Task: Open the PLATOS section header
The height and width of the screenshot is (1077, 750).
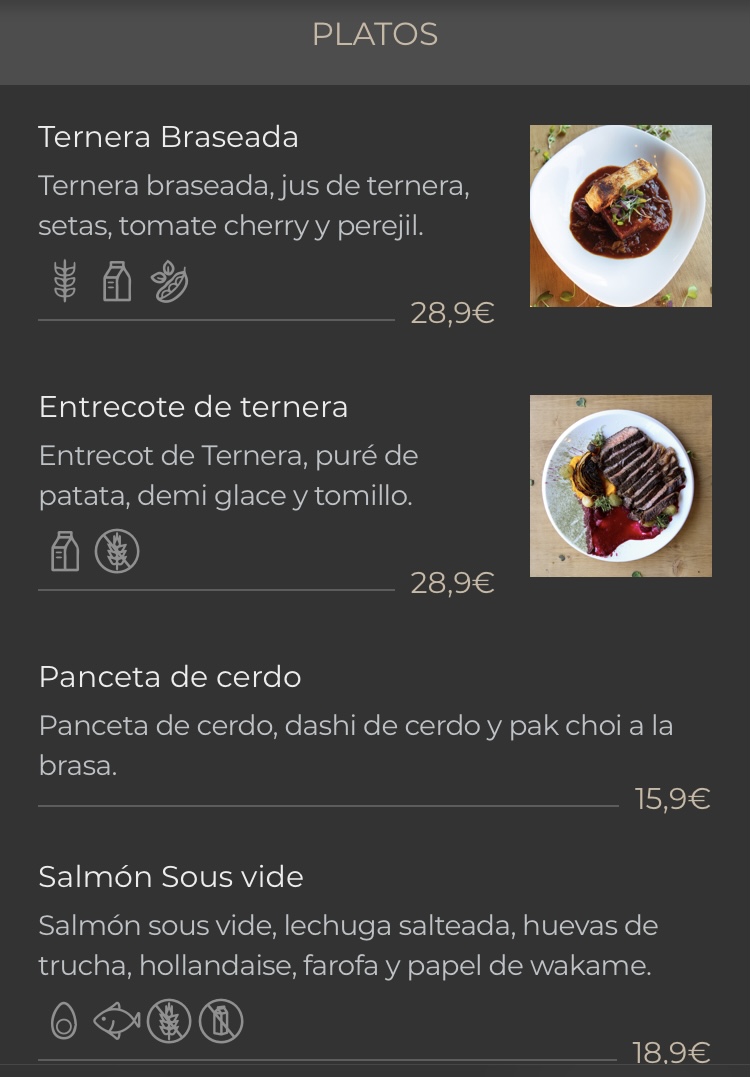Action: pos(375,35)
